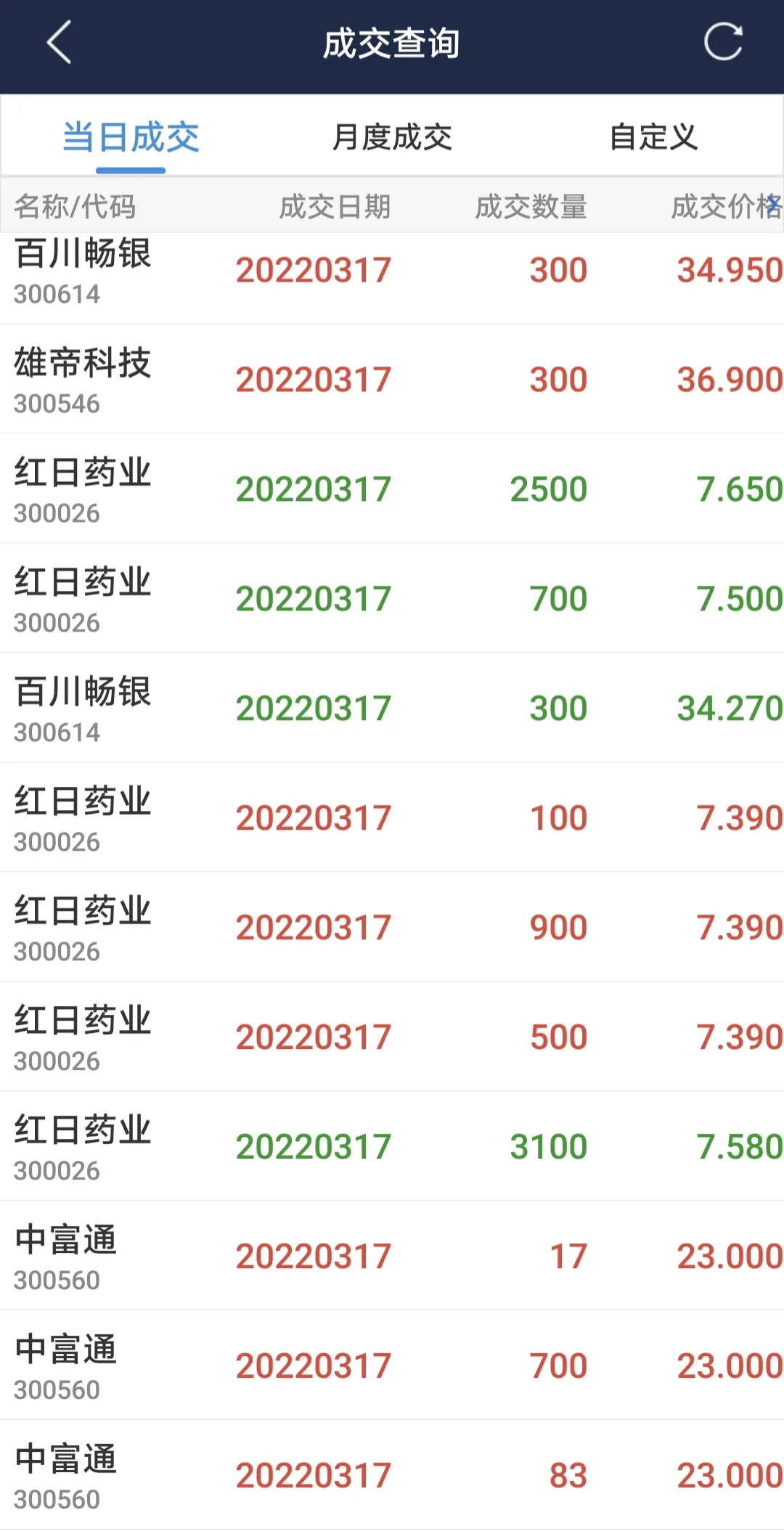784x1531 pixels.
Task: Open 红日药业 row with quantity 2500
Action: (x=392, y=489)
